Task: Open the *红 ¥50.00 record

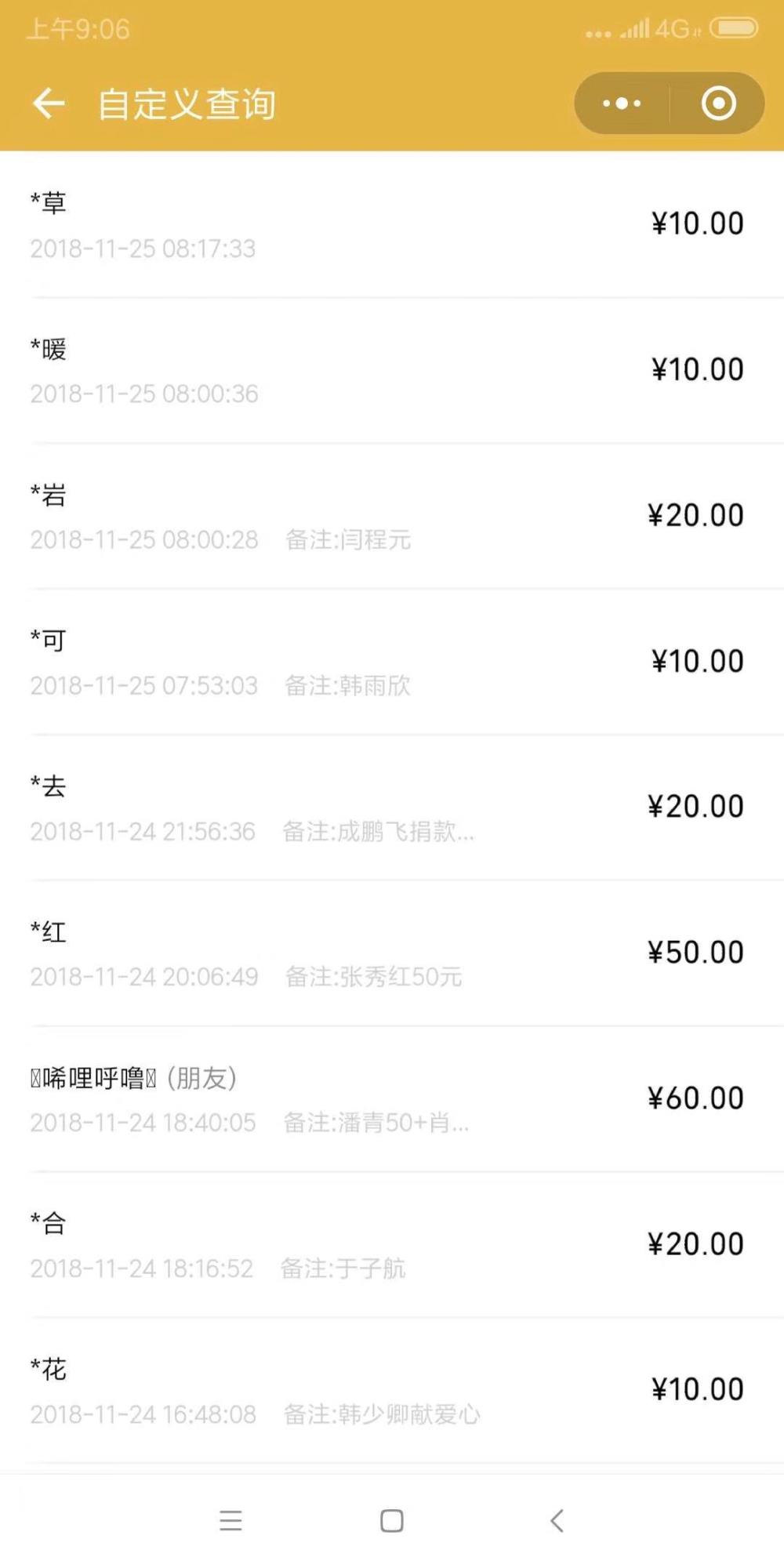Action: [392, 954]
